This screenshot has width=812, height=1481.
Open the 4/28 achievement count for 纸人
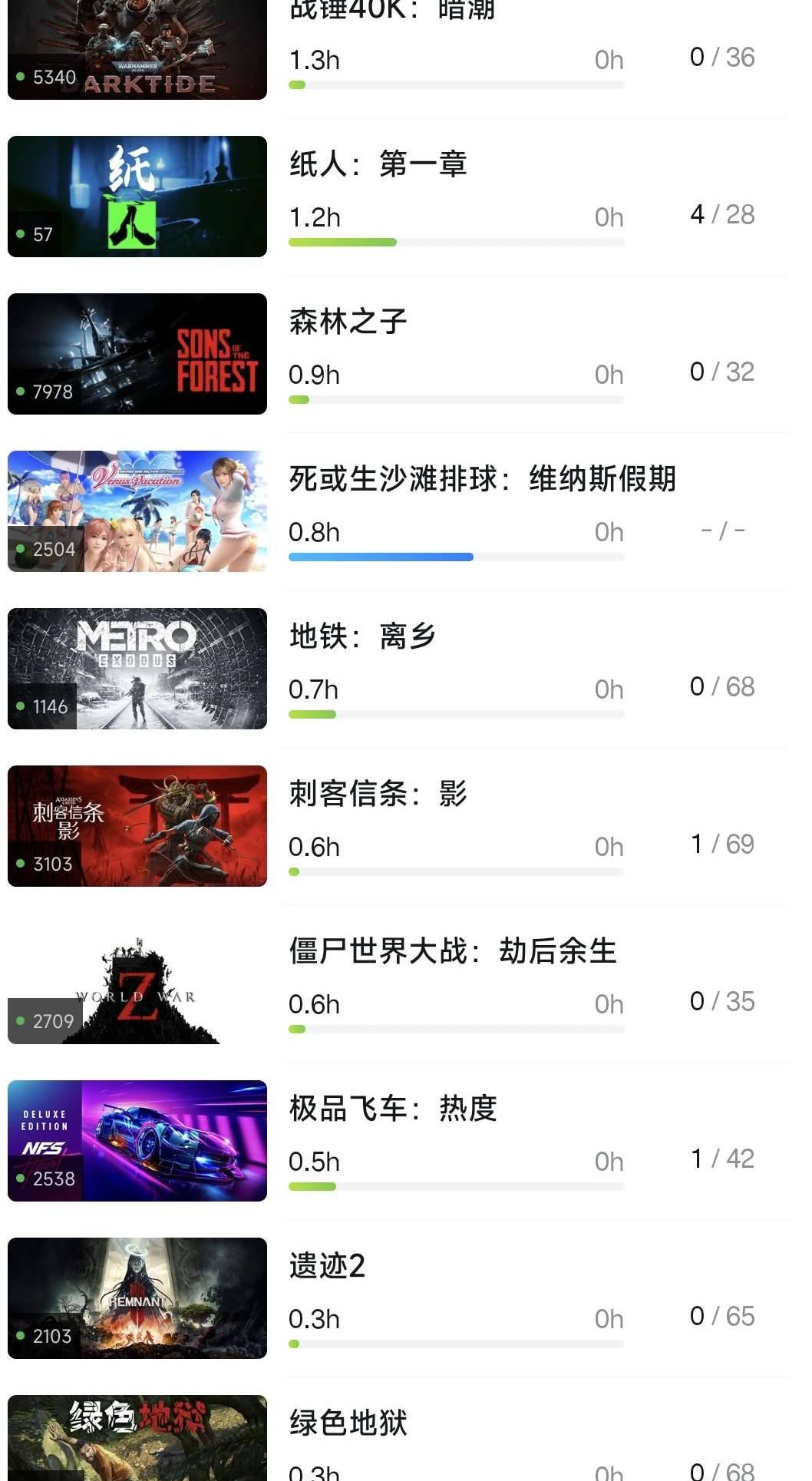pos(721,215)
